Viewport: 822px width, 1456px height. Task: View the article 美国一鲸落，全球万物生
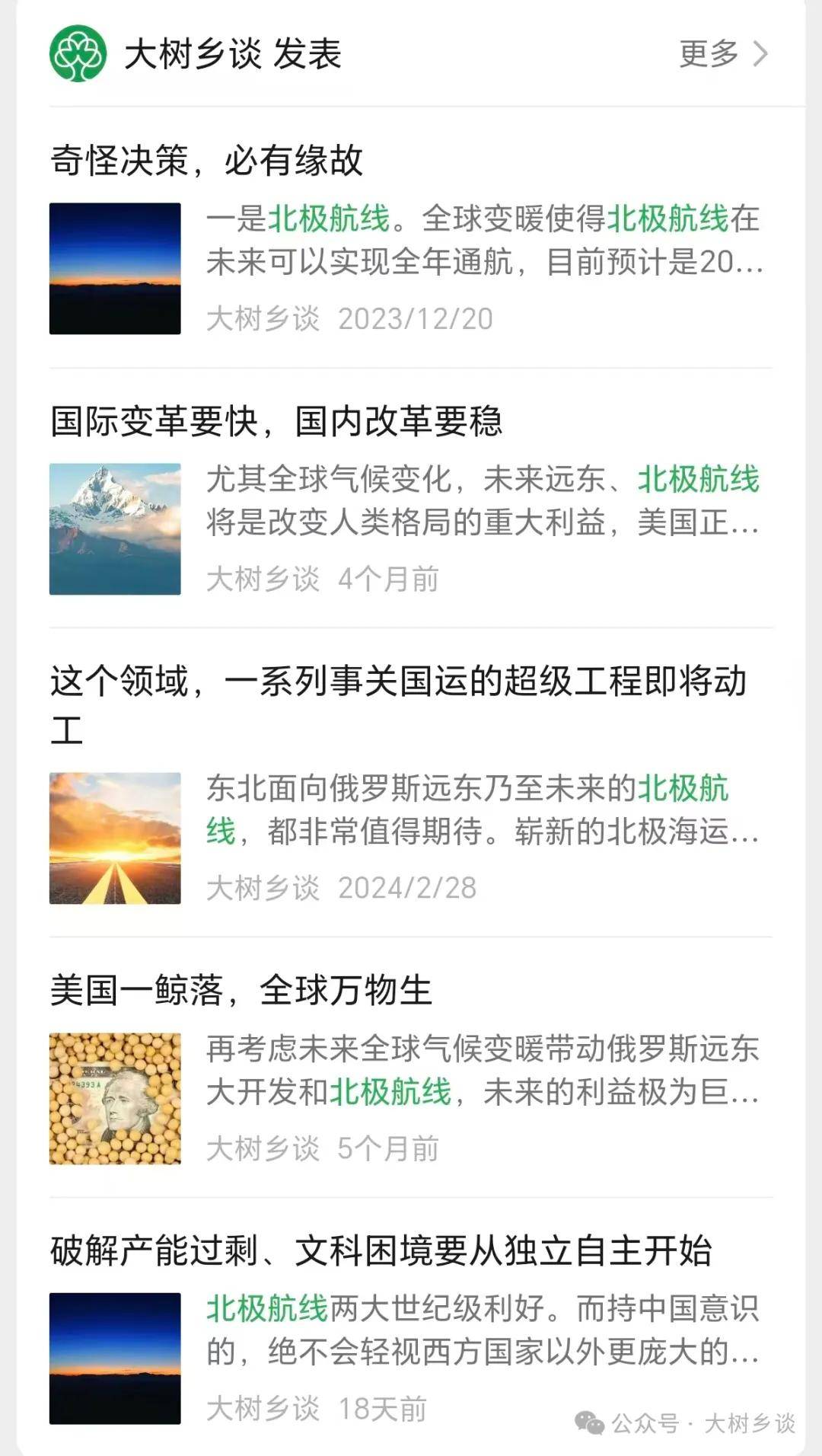pos(241,991)
